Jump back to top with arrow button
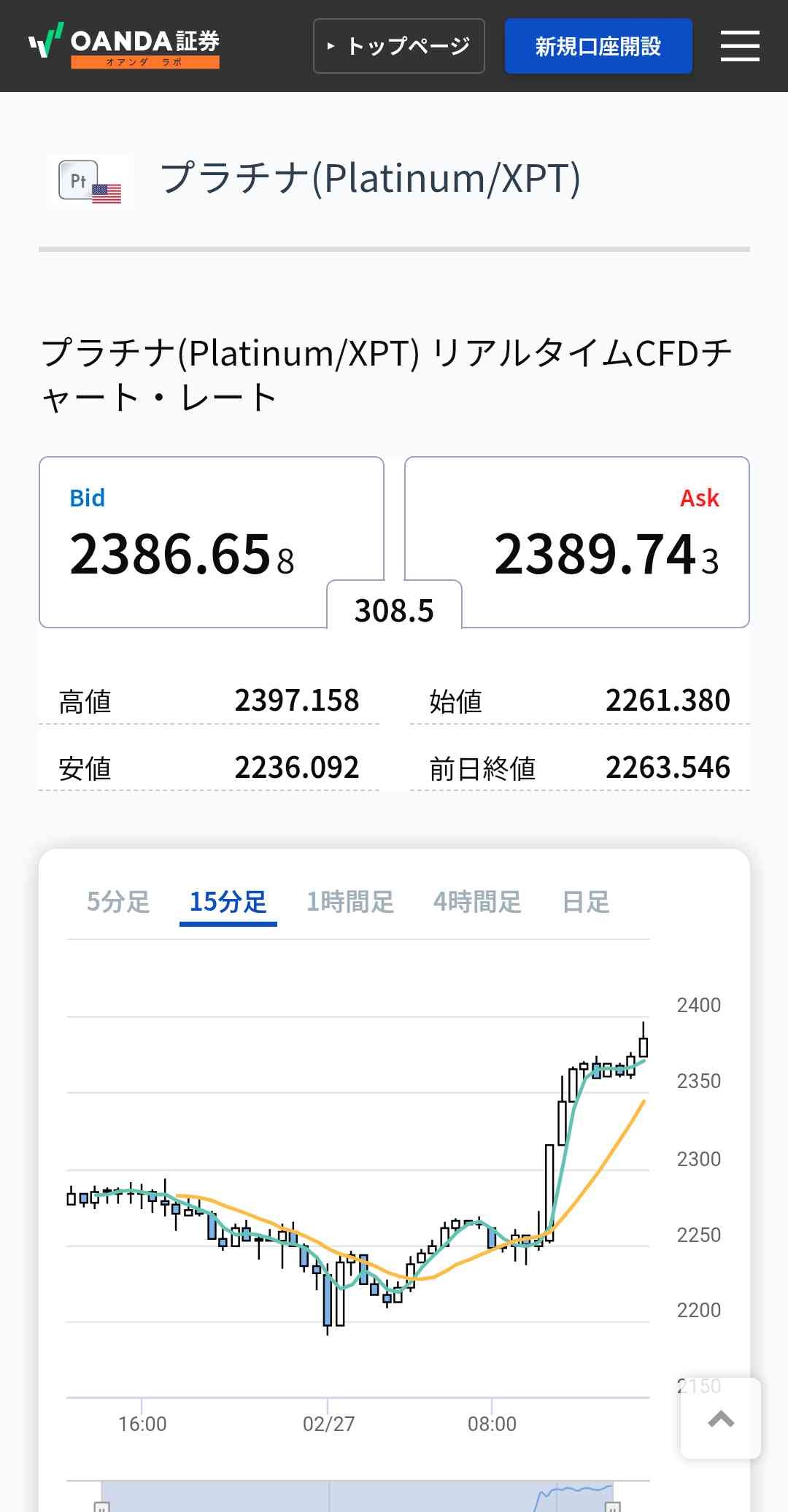This screenshot has width=788, height=1512. [x=721, y=1419]
